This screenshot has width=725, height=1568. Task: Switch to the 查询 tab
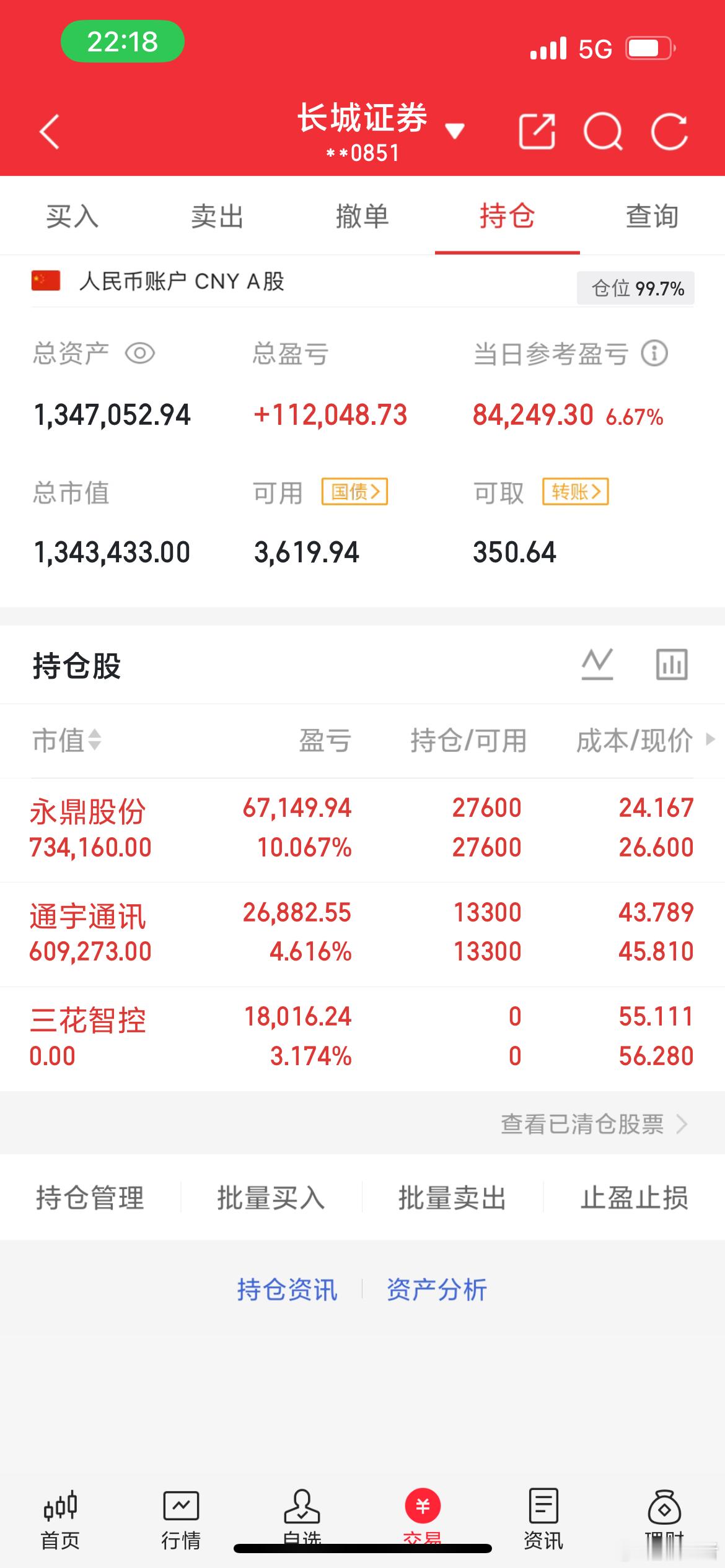pyautogui.click(x=651, y=217)
